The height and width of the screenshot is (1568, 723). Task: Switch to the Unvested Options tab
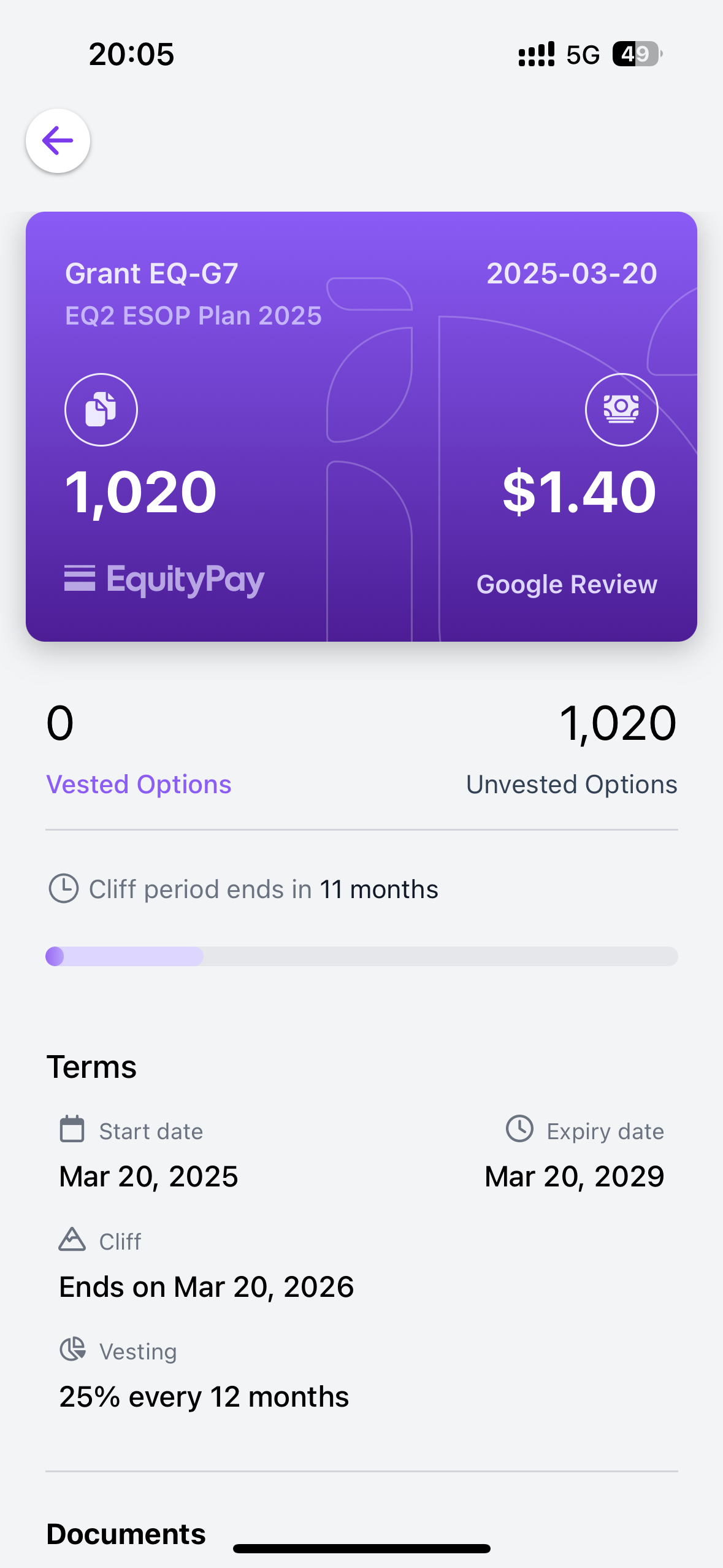pos(572,783)
